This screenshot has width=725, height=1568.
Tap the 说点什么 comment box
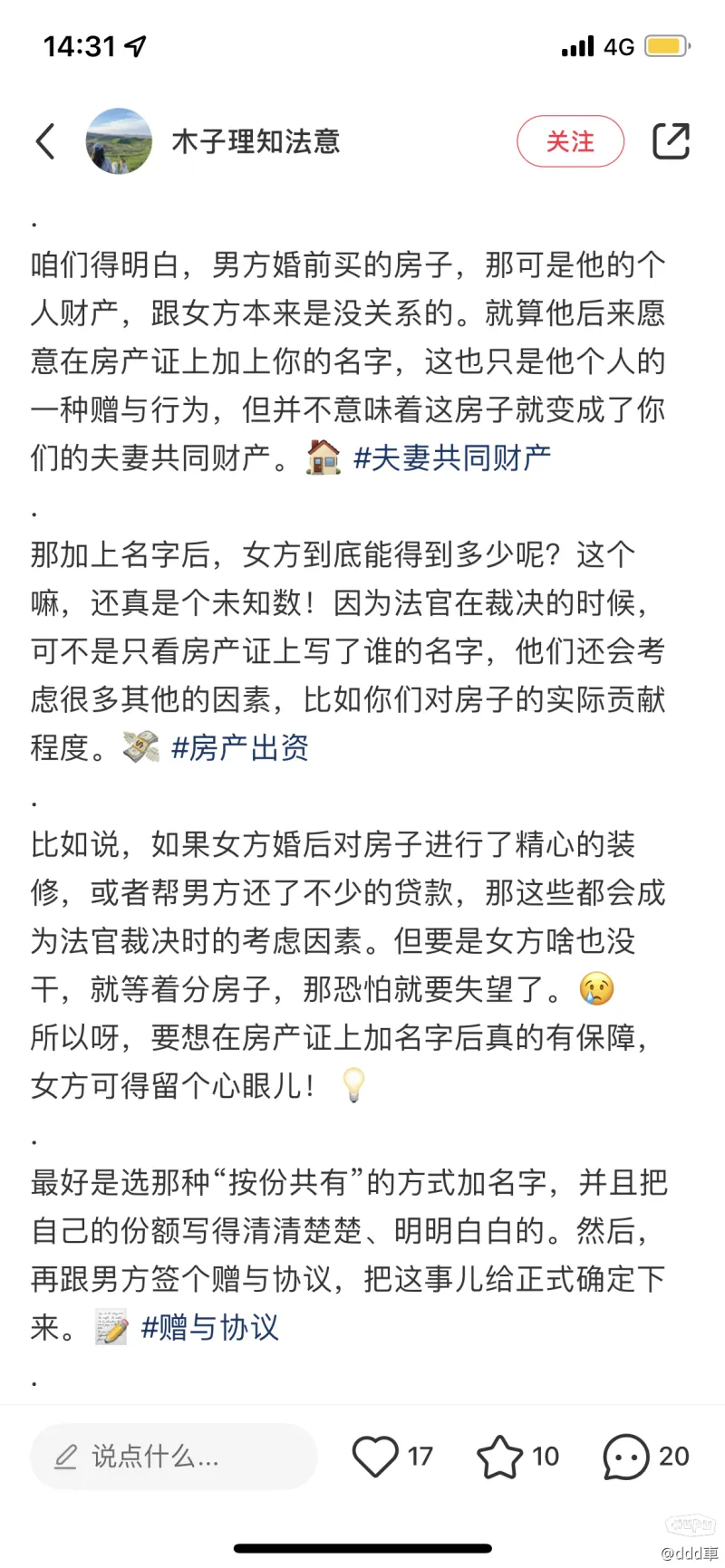(x=172, y=1457)
